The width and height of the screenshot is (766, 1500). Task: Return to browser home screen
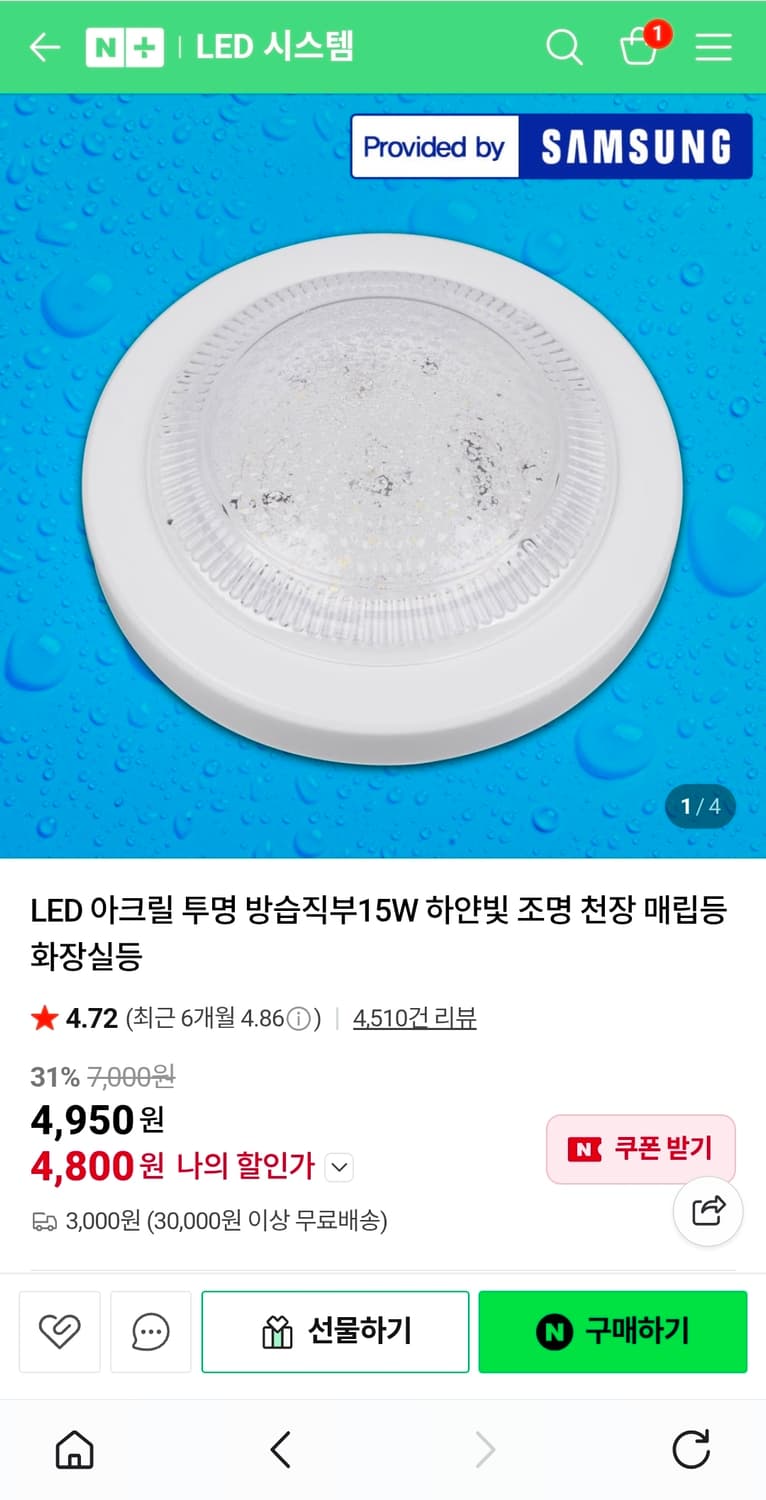point(76,1449)
